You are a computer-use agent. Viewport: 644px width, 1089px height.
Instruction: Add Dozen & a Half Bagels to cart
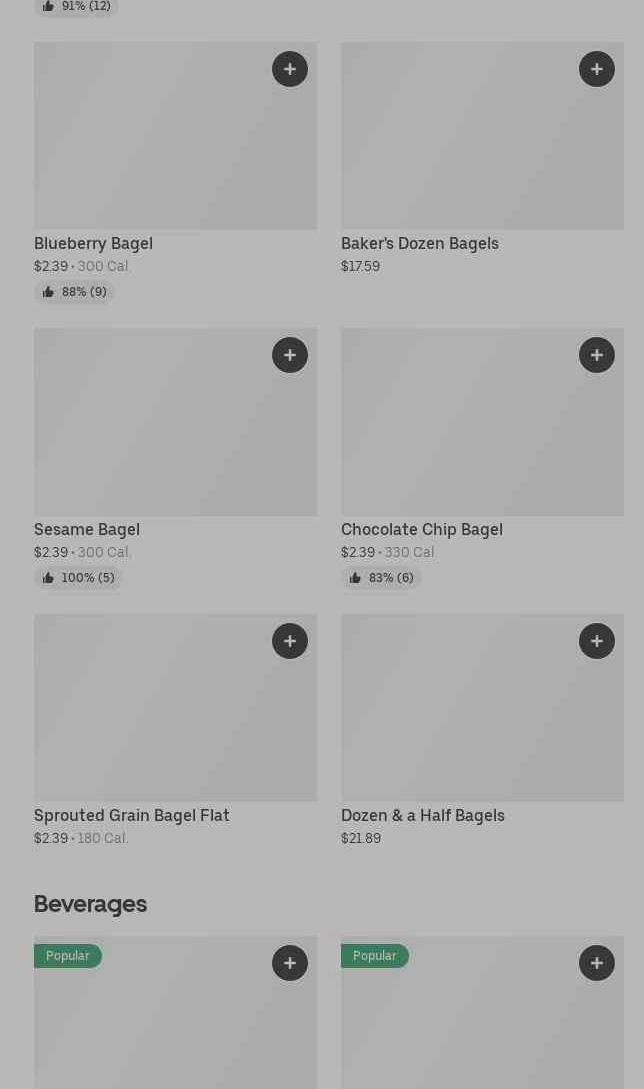tap(597, 641)
